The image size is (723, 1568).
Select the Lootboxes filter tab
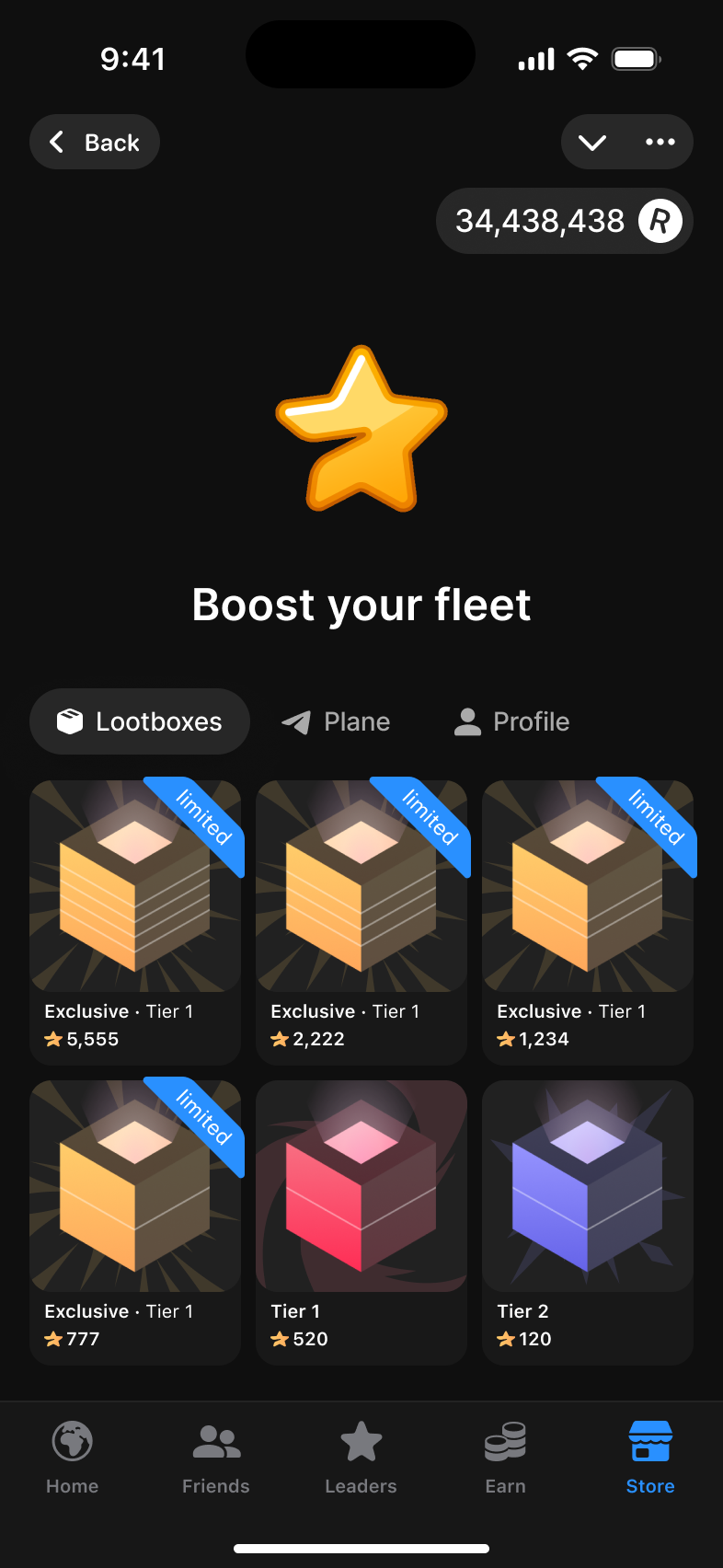(139, 721)
